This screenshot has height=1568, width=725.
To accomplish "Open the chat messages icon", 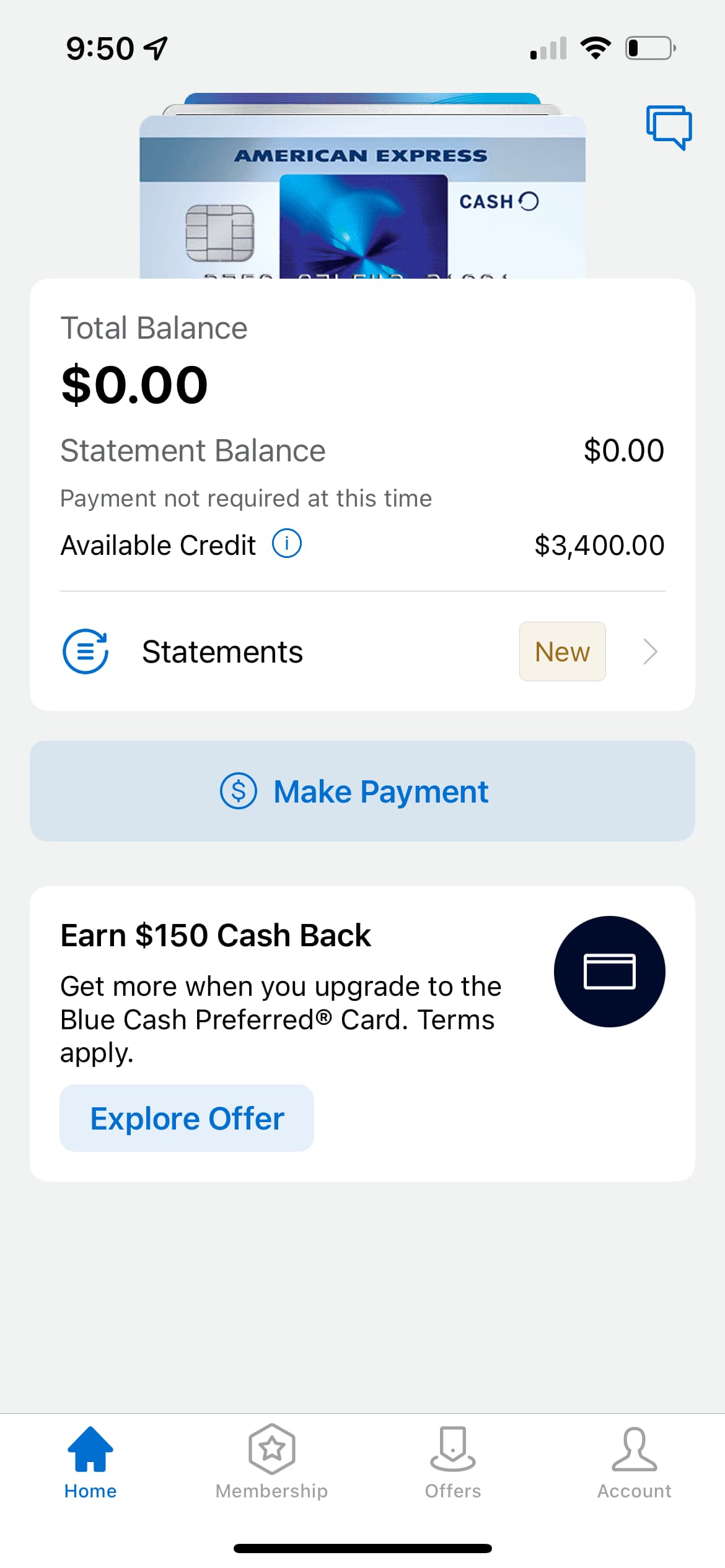I will click(669, 127).
